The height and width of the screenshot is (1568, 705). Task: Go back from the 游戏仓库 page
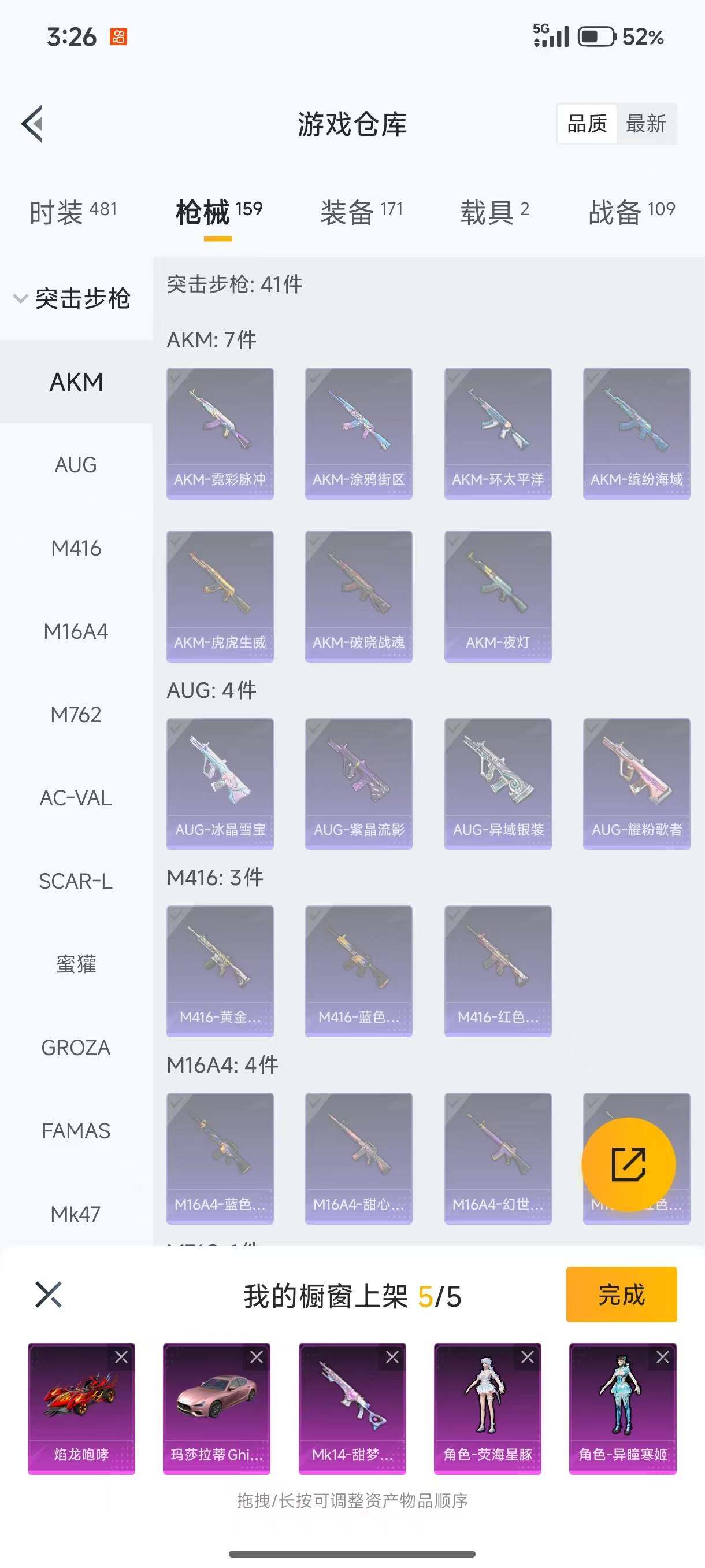32,124
